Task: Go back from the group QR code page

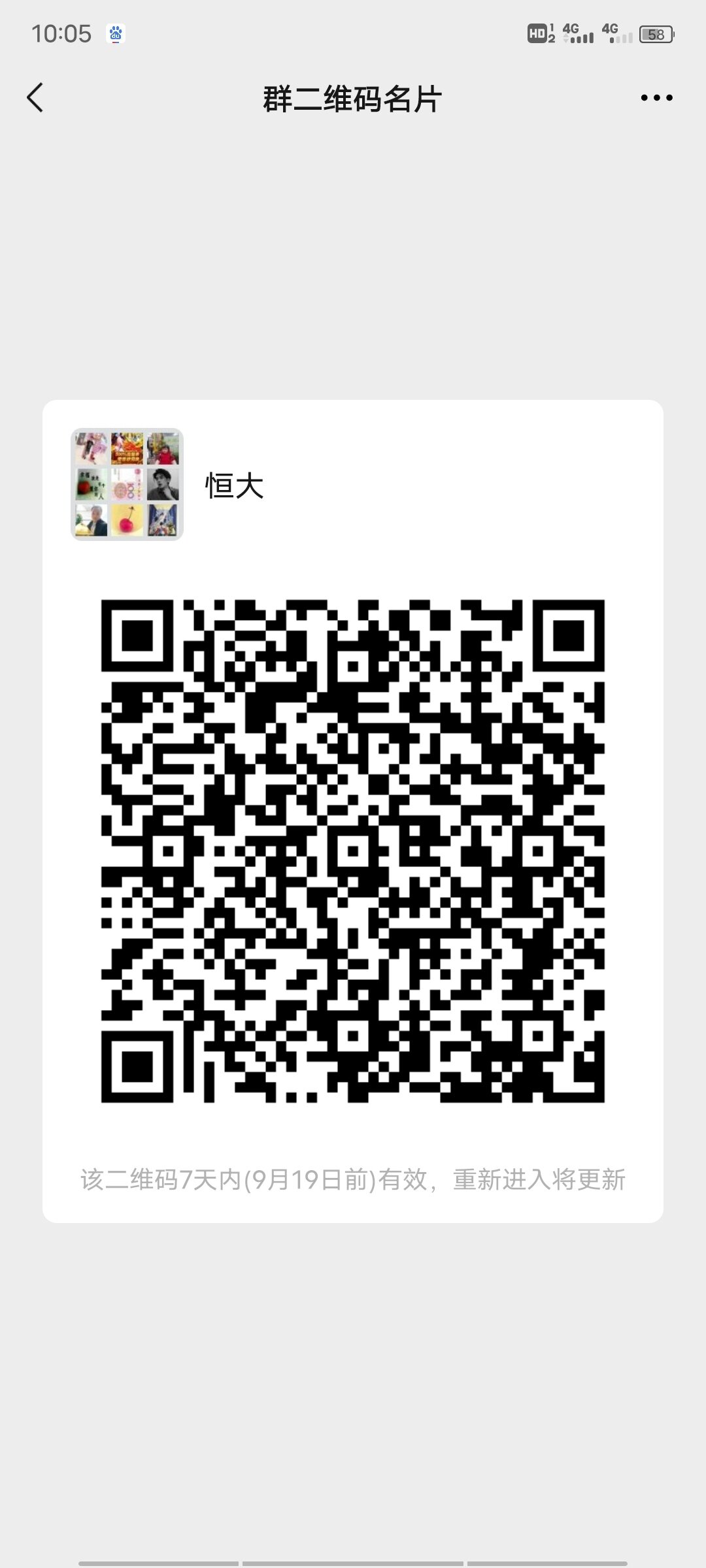Action: coord(35,98)
